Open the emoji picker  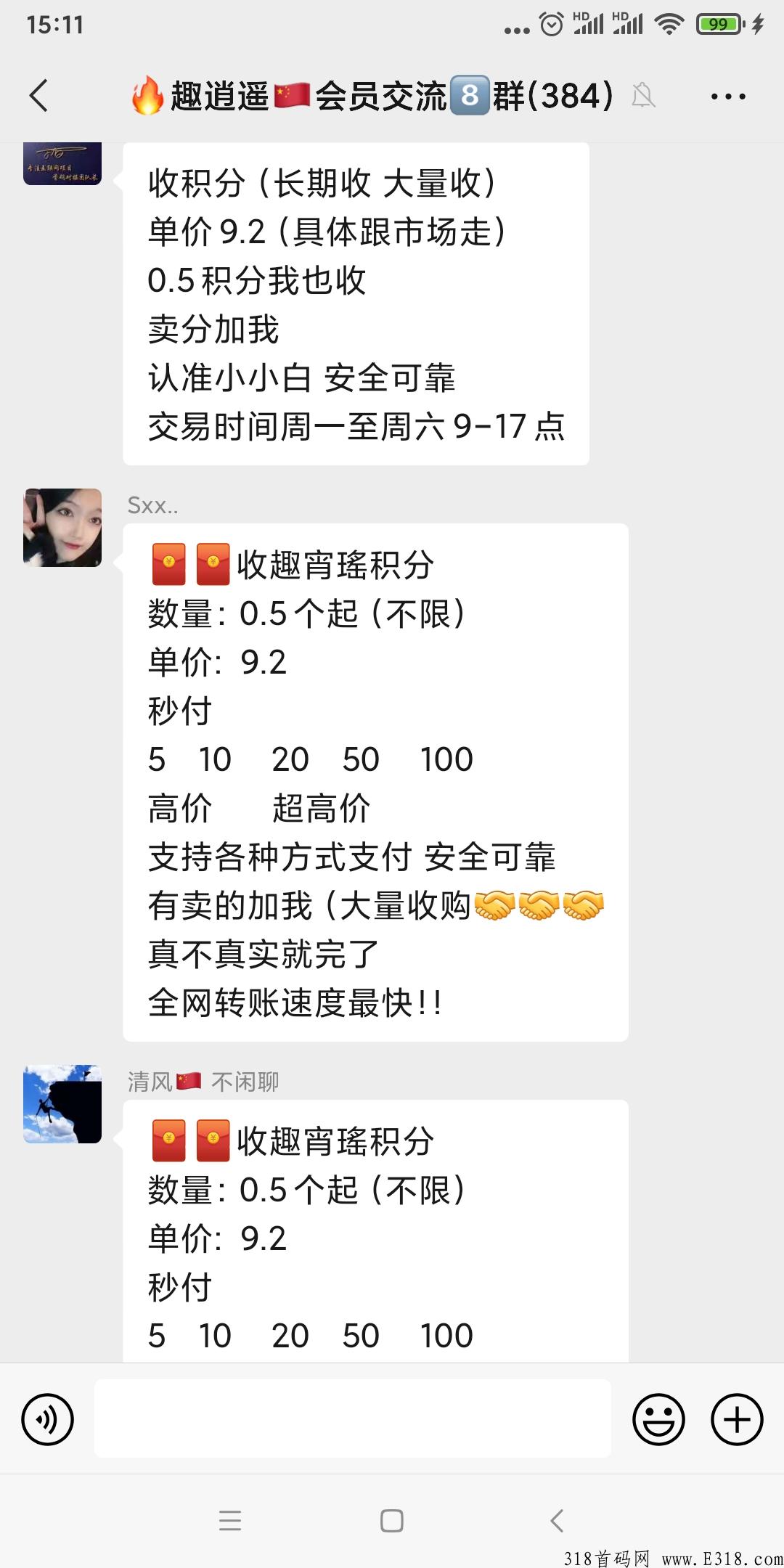[658, 1419]
